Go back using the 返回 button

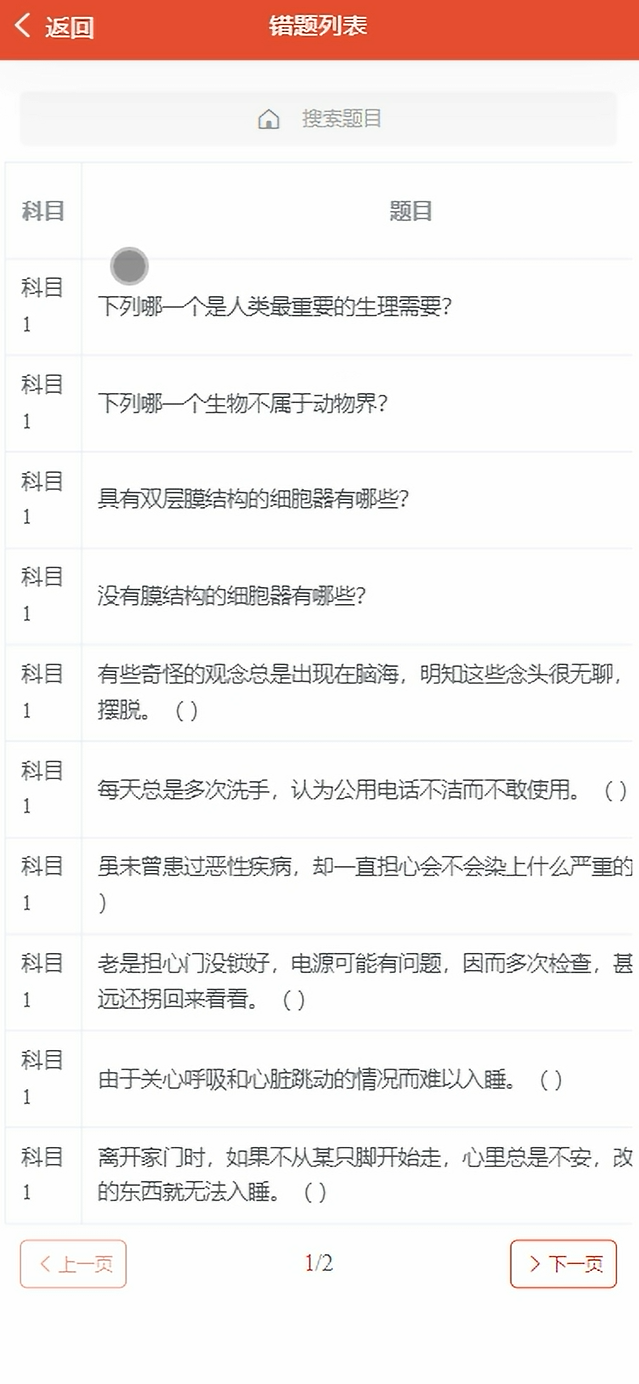point(55,27)
